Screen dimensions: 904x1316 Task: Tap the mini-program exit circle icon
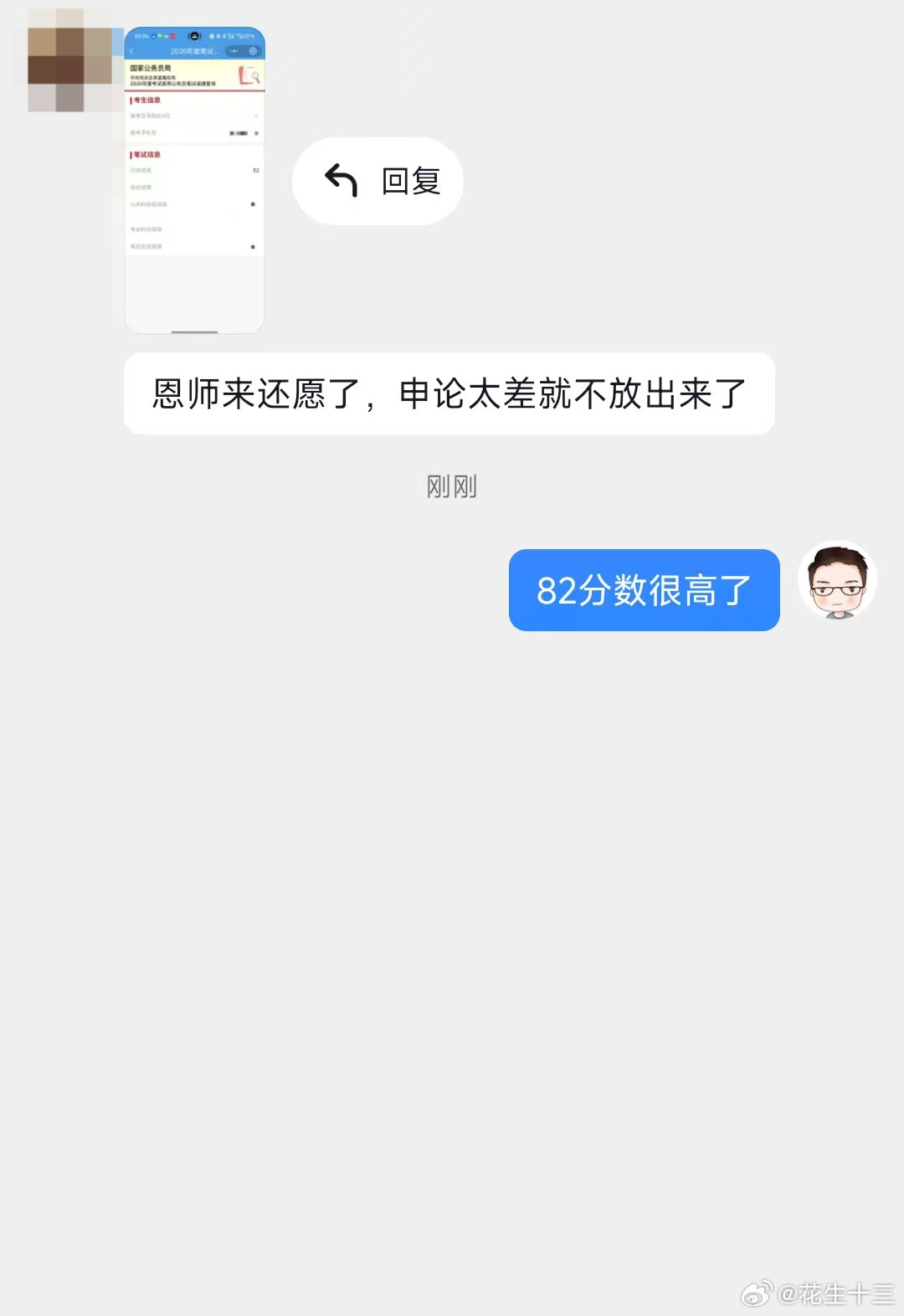pos(253,51)
